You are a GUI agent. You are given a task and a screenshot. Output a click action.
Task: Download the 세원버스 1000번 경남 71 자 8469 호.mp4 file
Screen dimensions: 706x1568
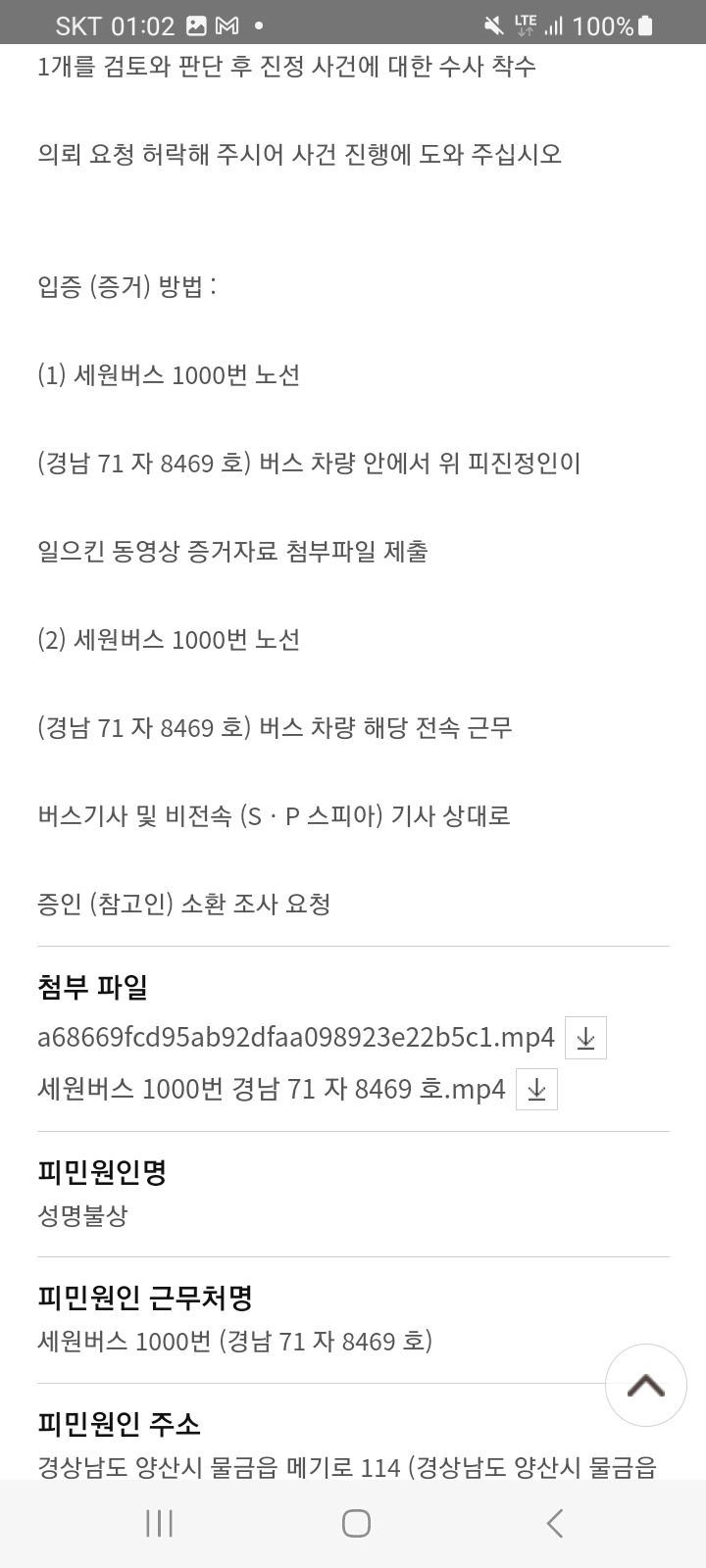536,1089
